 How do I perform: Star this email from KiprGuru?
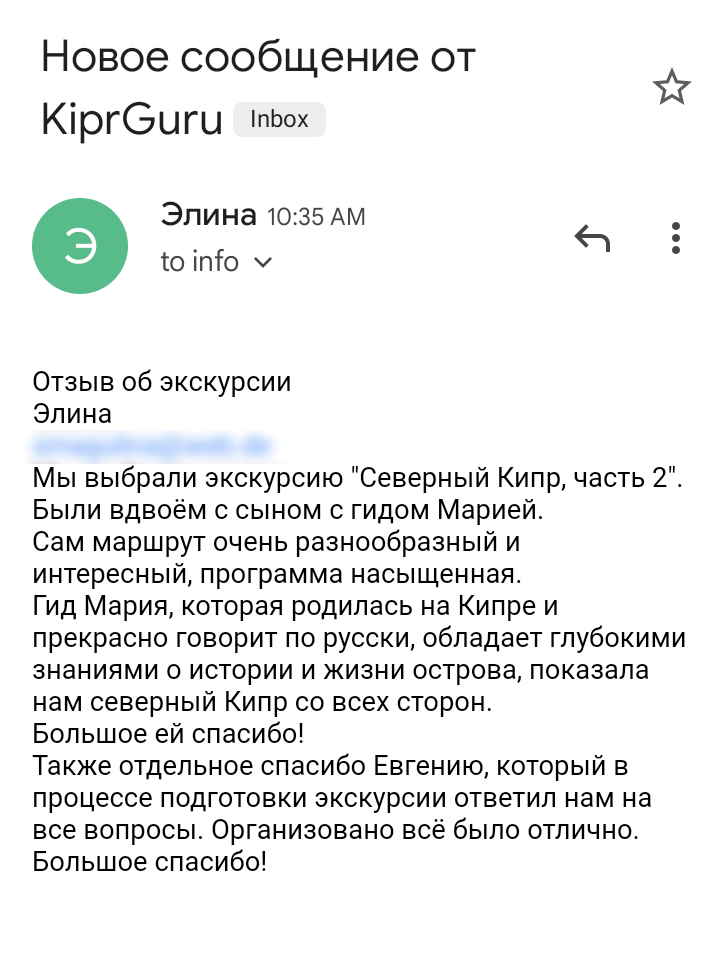click(671, 88)
